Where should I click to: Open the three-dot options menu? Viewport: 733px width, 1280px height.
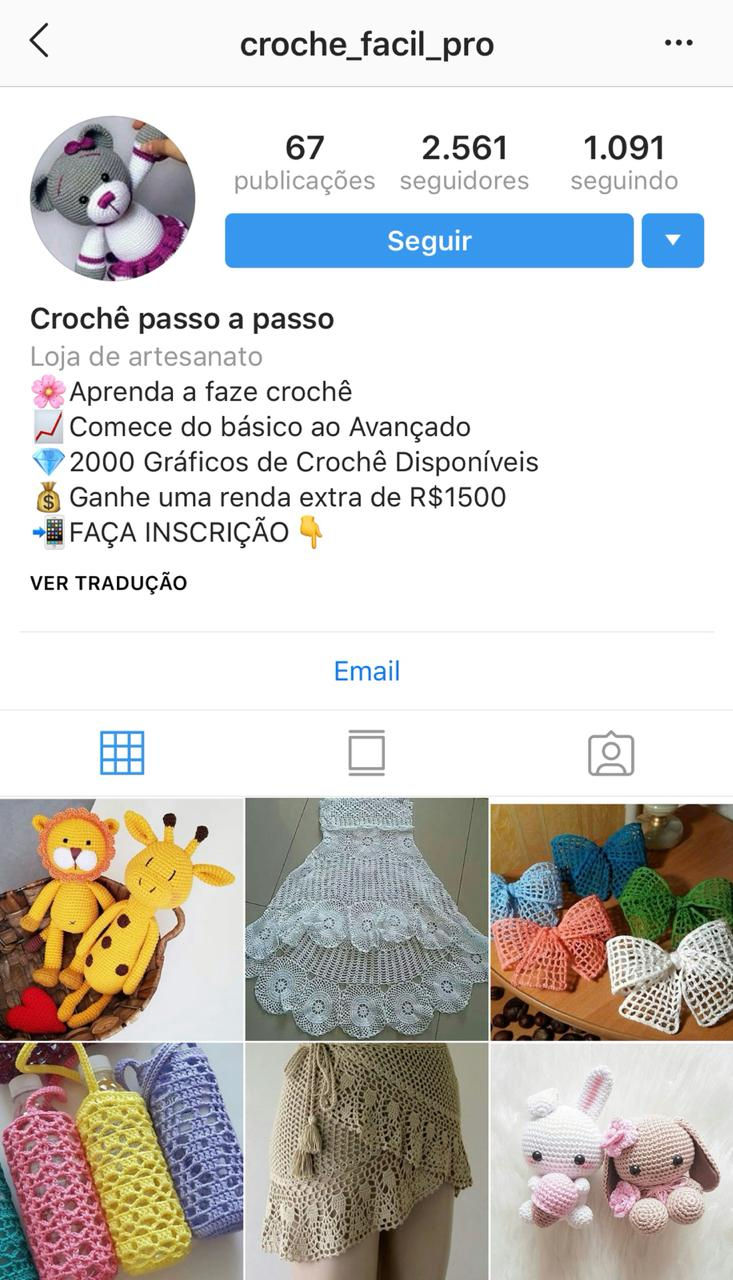pyautogui.click(x=678, y=42)
